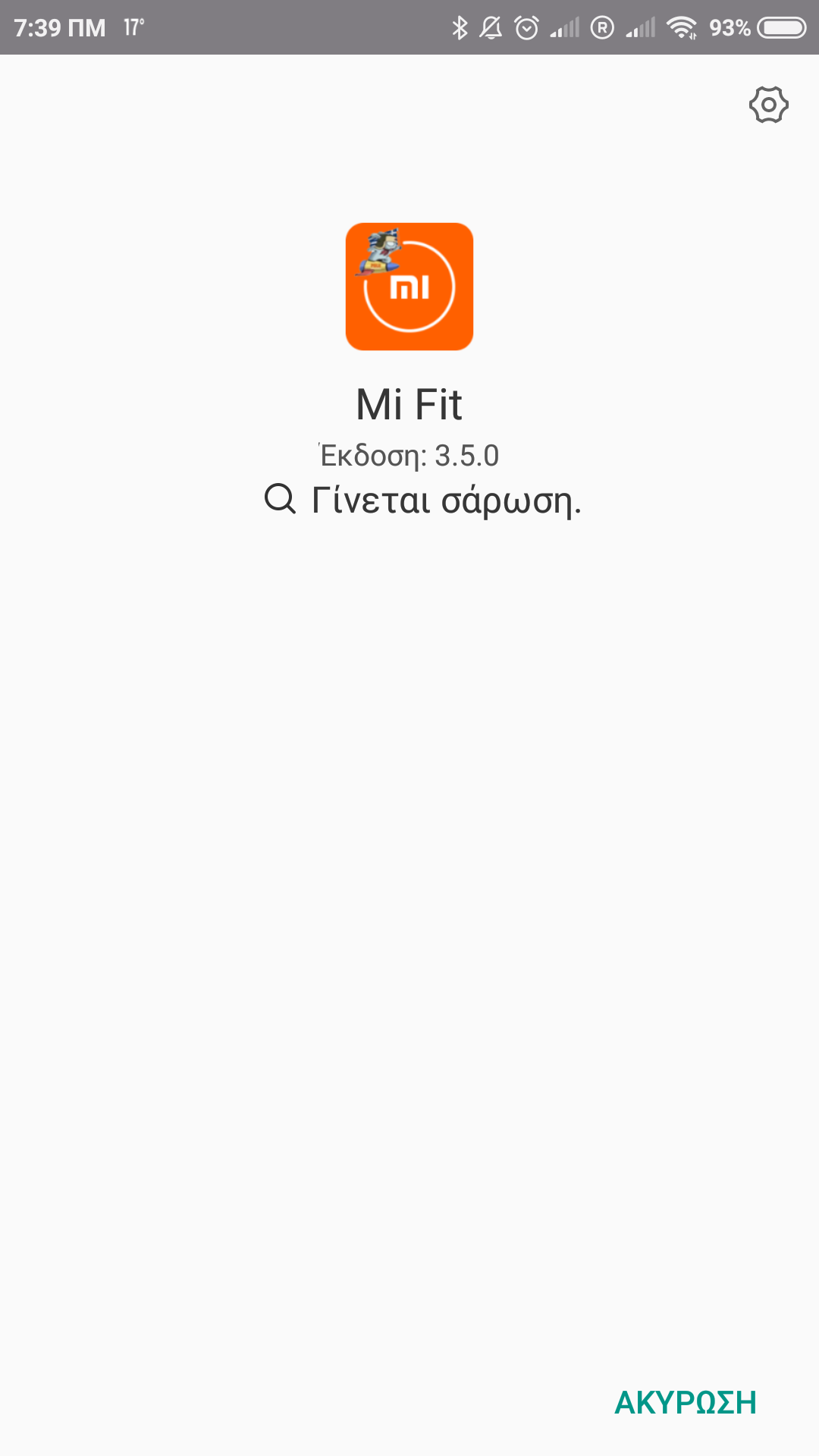Tap ΑΚΥΡΩΣΗ to cancel the scan

(686, 1403)
